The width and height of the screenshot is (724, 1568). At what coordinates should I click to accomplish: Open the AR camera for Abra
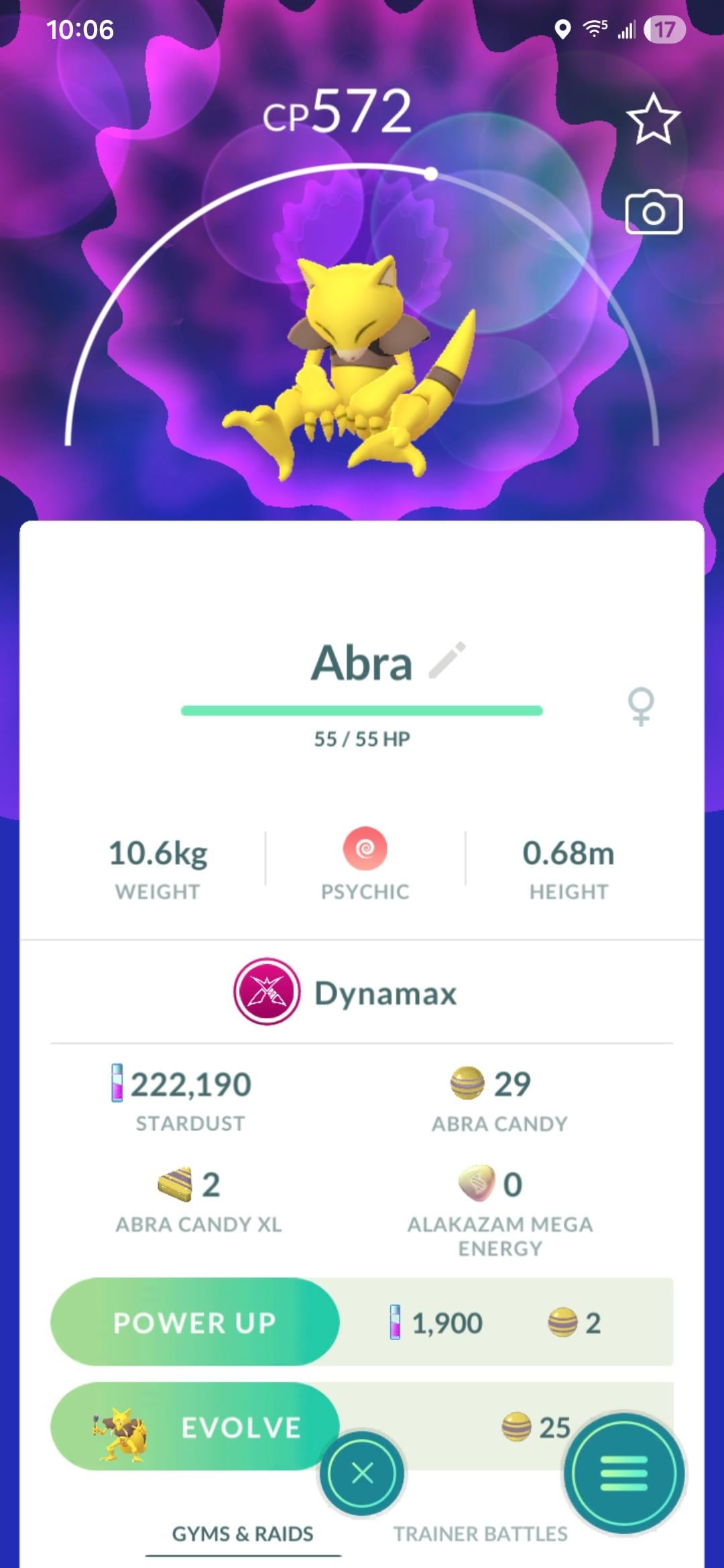(x=654, y=212)
